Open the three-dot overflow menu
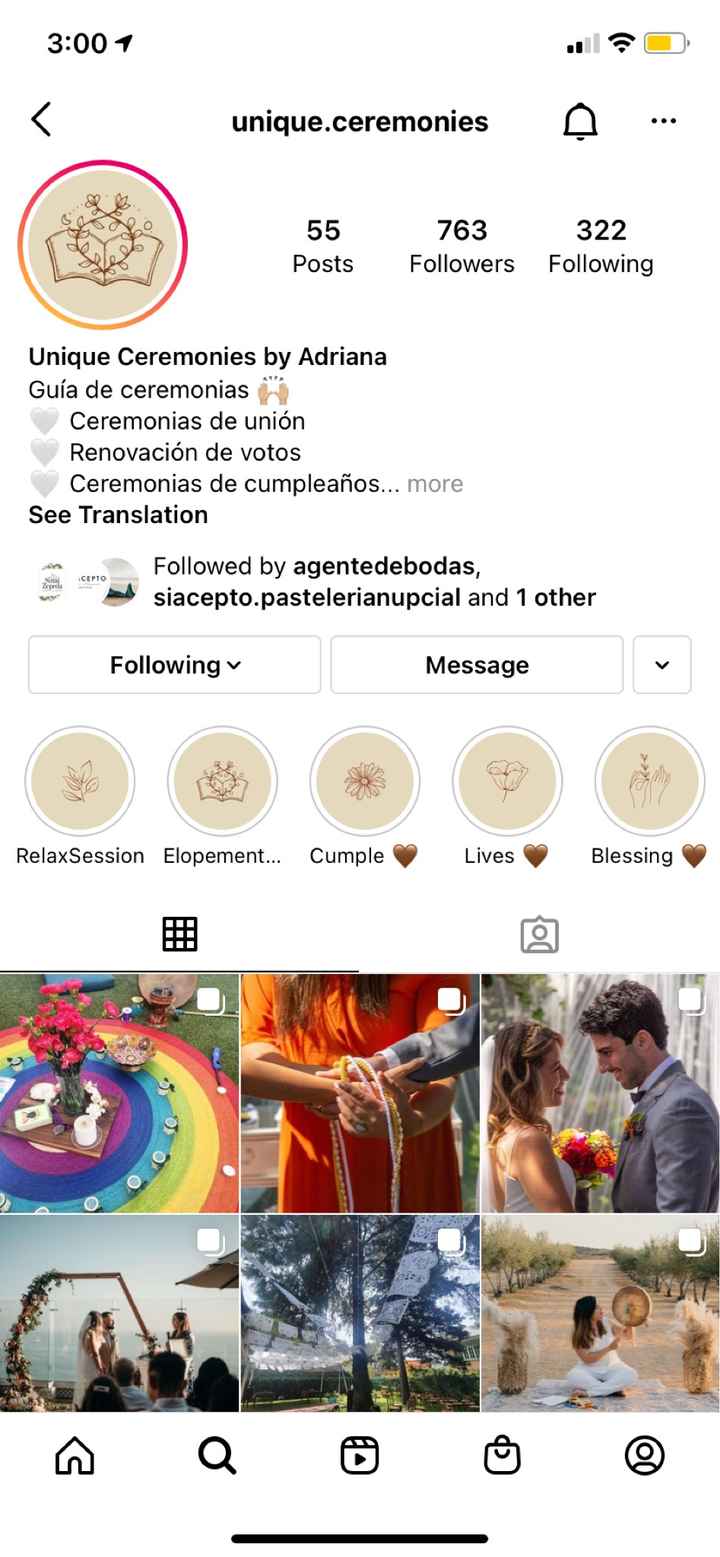This screenshot has width=720, height=1557. (x=663, y=121)
